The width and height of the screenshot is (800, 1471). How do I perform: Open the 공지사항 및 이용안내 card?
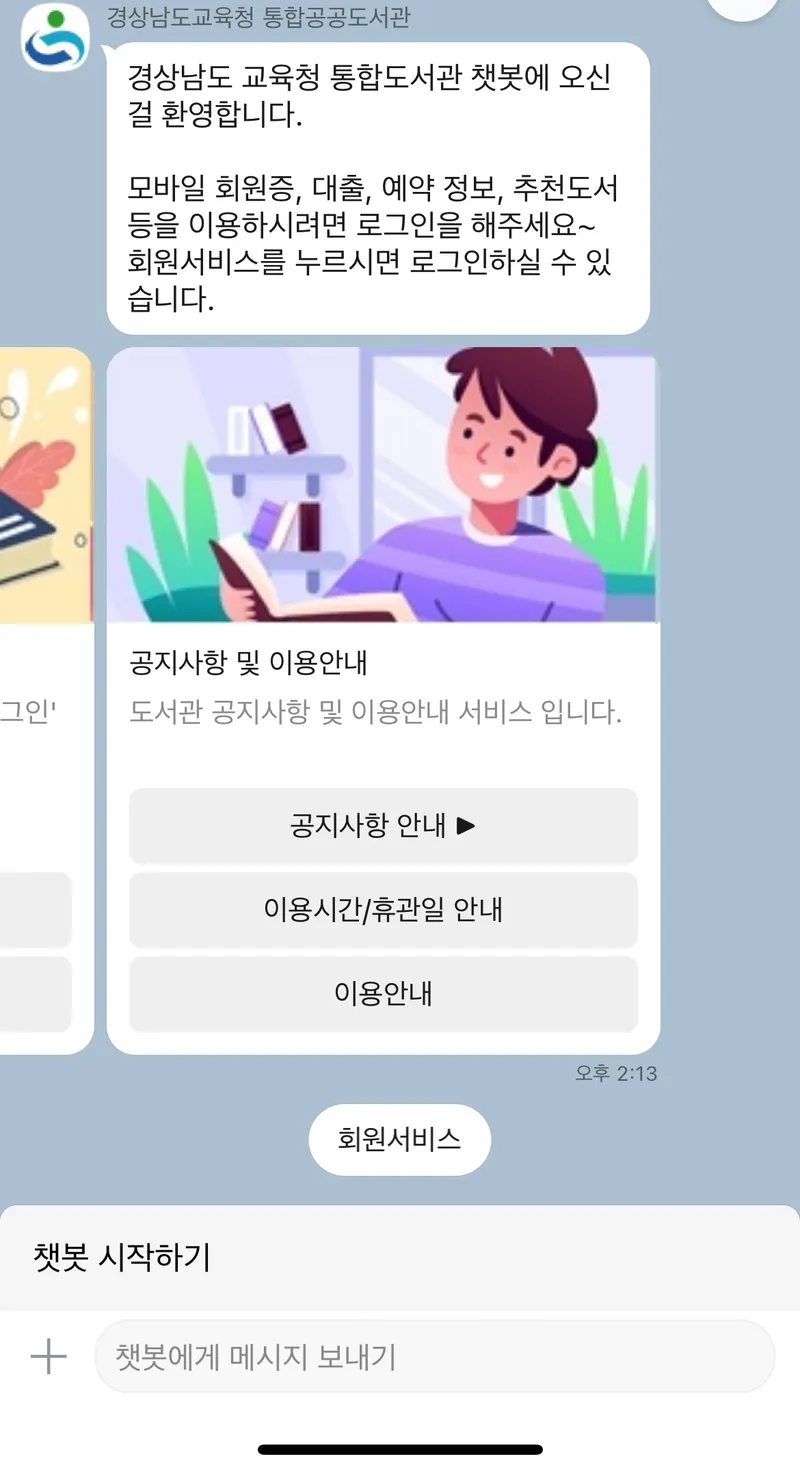(382, 485)
